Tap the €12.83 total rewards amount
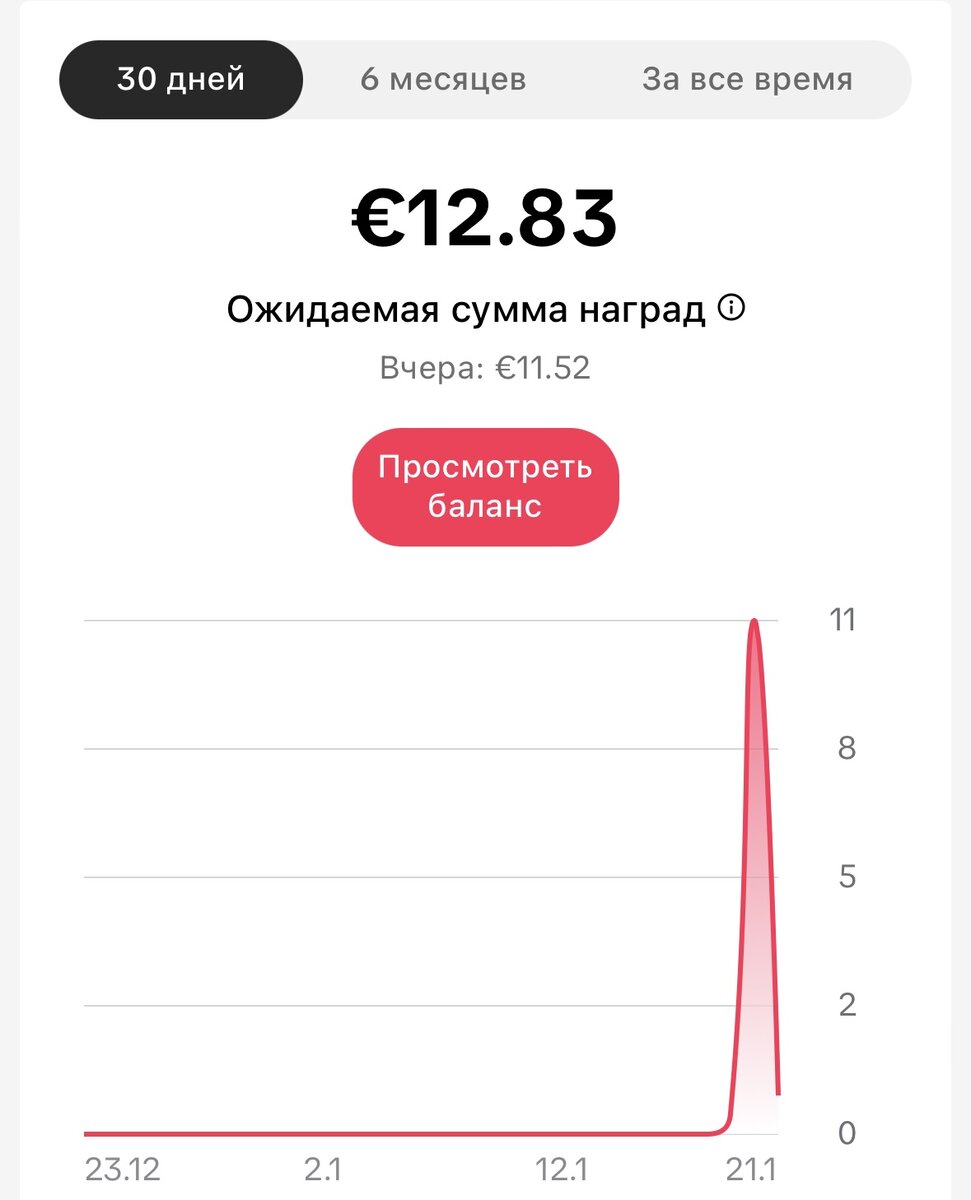971x1200 pixels. (x=485, y=218)
